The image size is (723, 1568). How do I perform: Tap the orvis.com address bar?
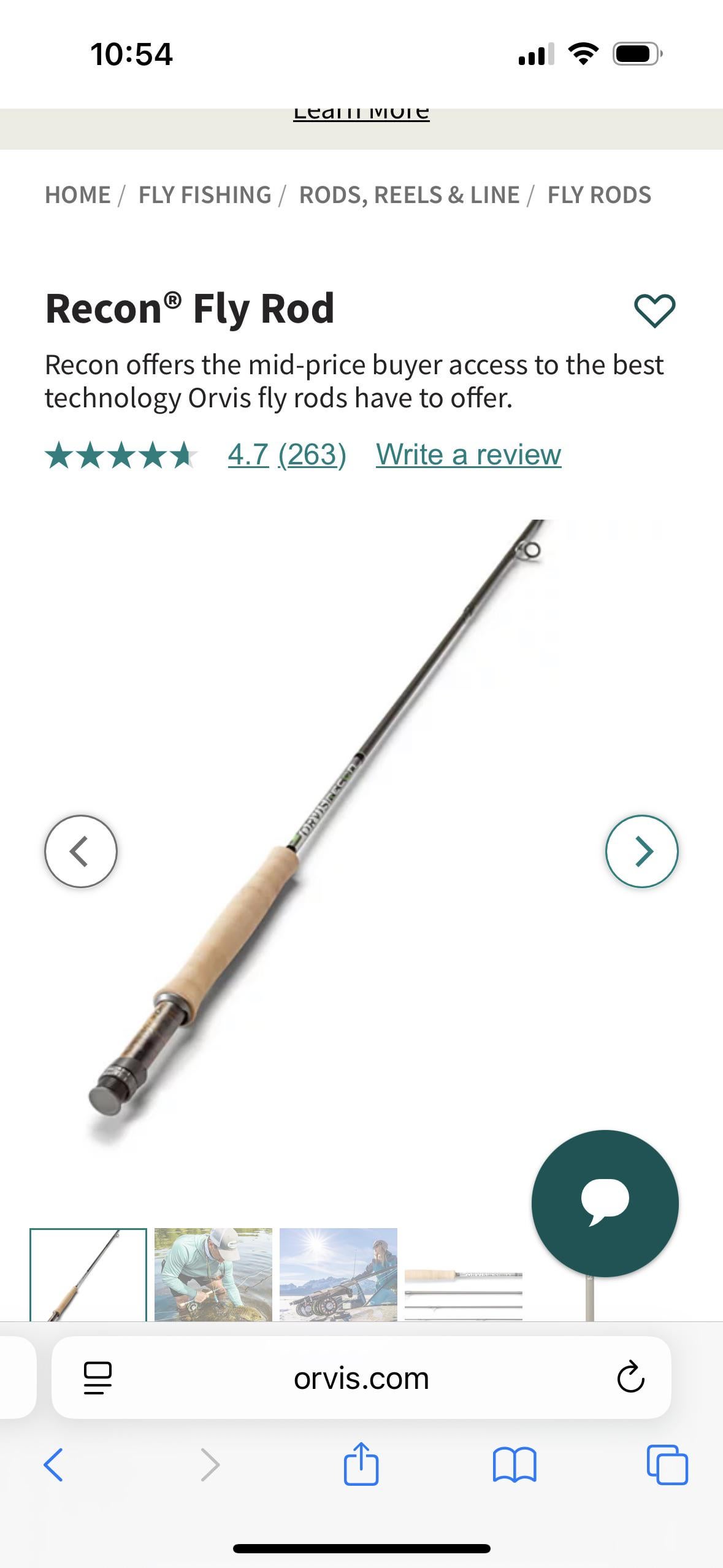point(361,1378)
